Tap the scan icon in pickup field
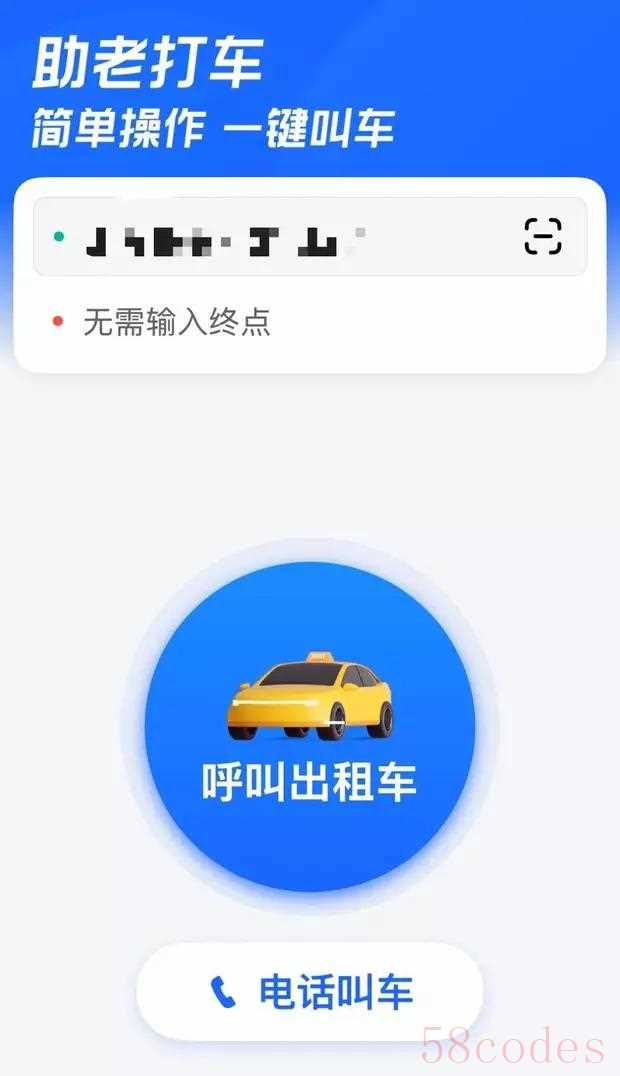Image resolution: width=620 pixels, height=1076 pixels. [543, 236]
